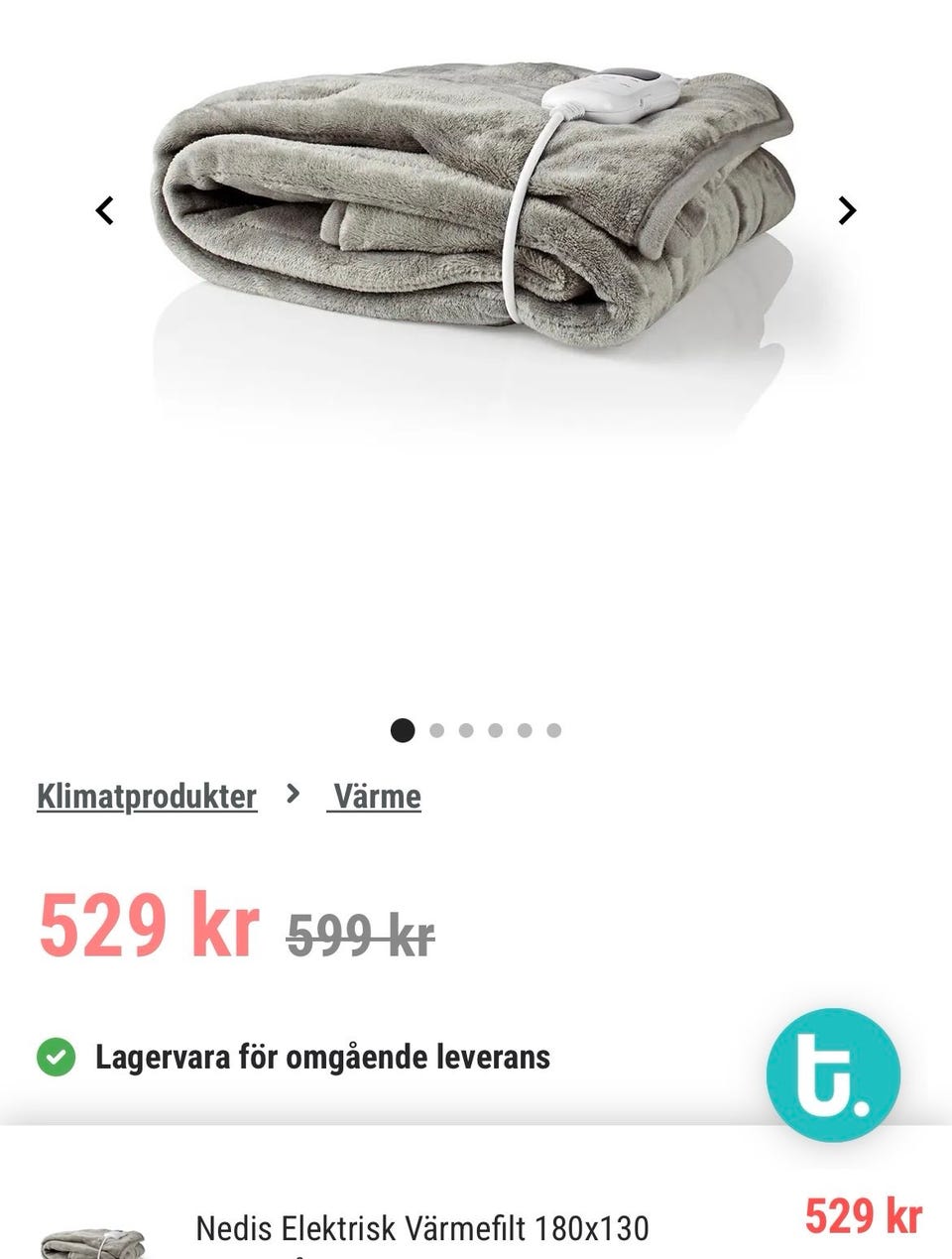This screenshot has height=1259, width=952.
Task: Show the previous product image
Action: pyautogui.click(x=104, y=210)
